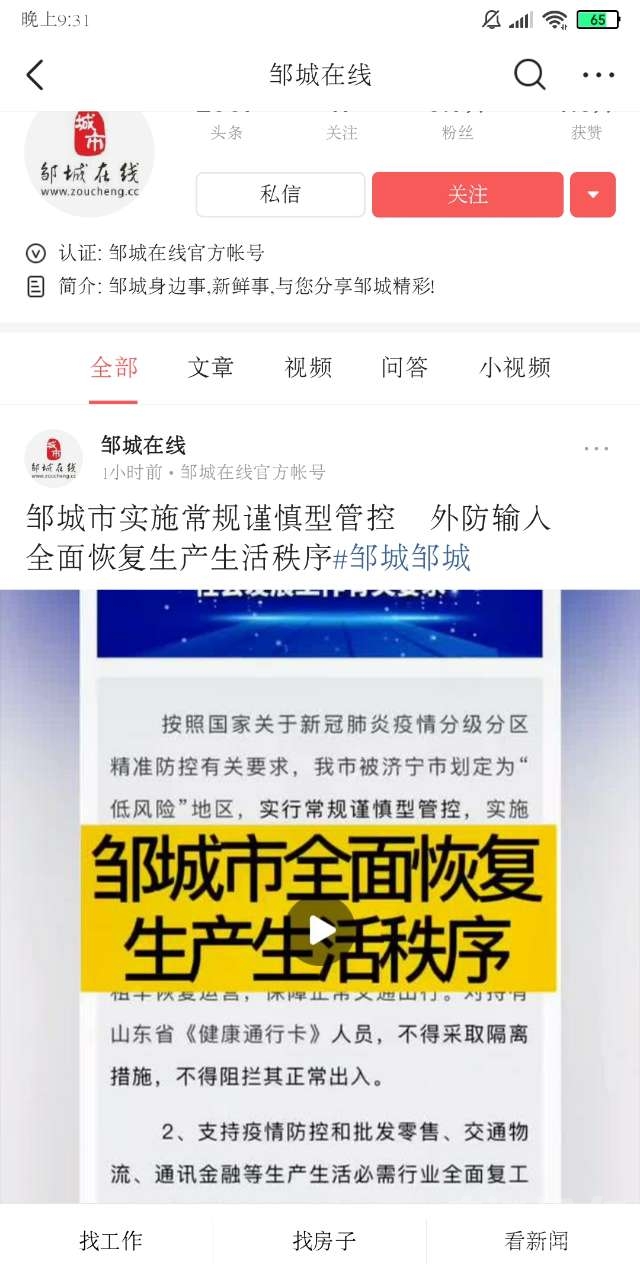Open the #邹城邹城 hashtag link

pyautogui.click(x=401, y=558)
